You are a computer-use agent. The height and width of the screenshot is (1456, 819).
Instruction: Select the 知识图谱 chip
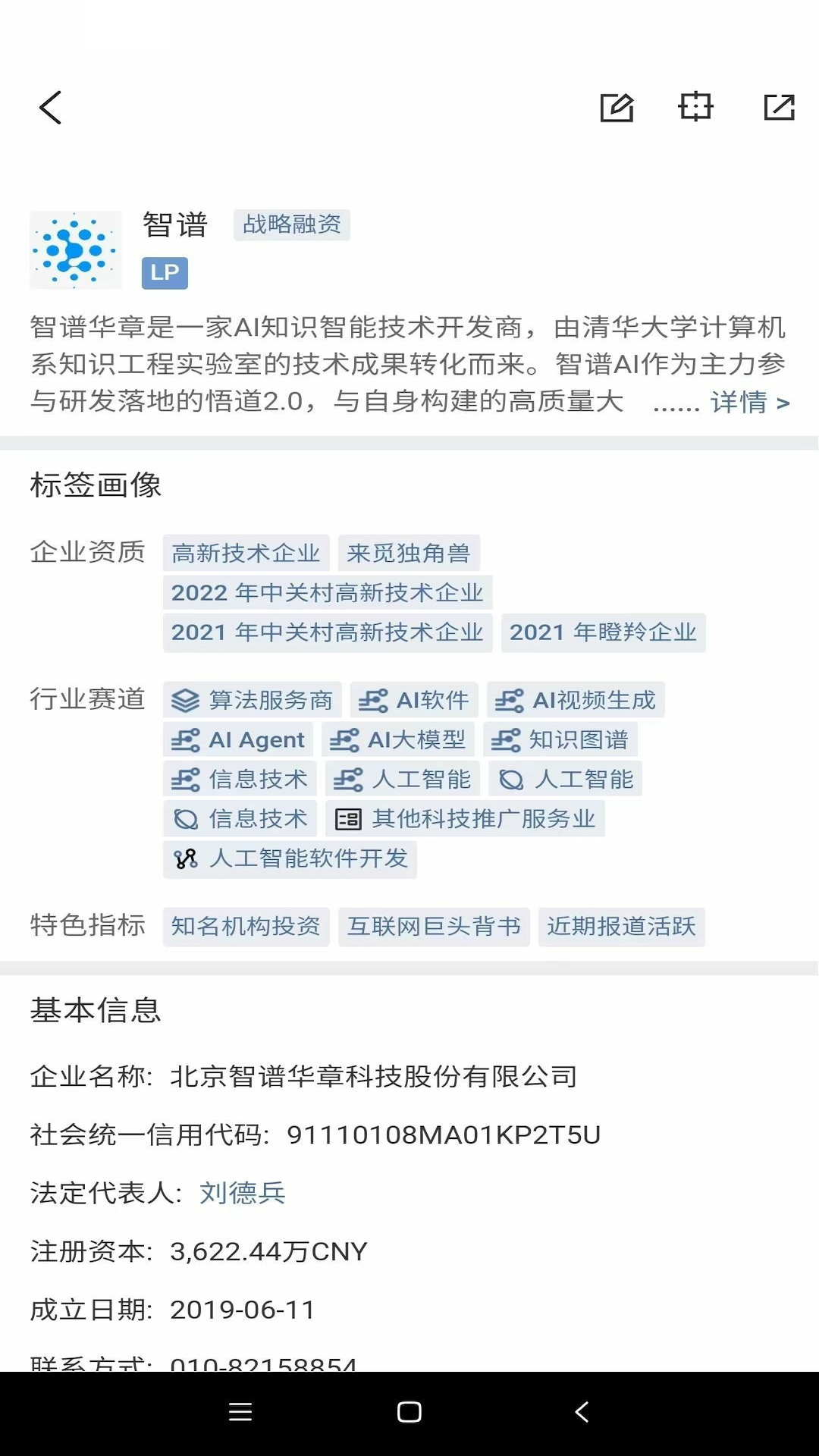[x=560, y=739]
